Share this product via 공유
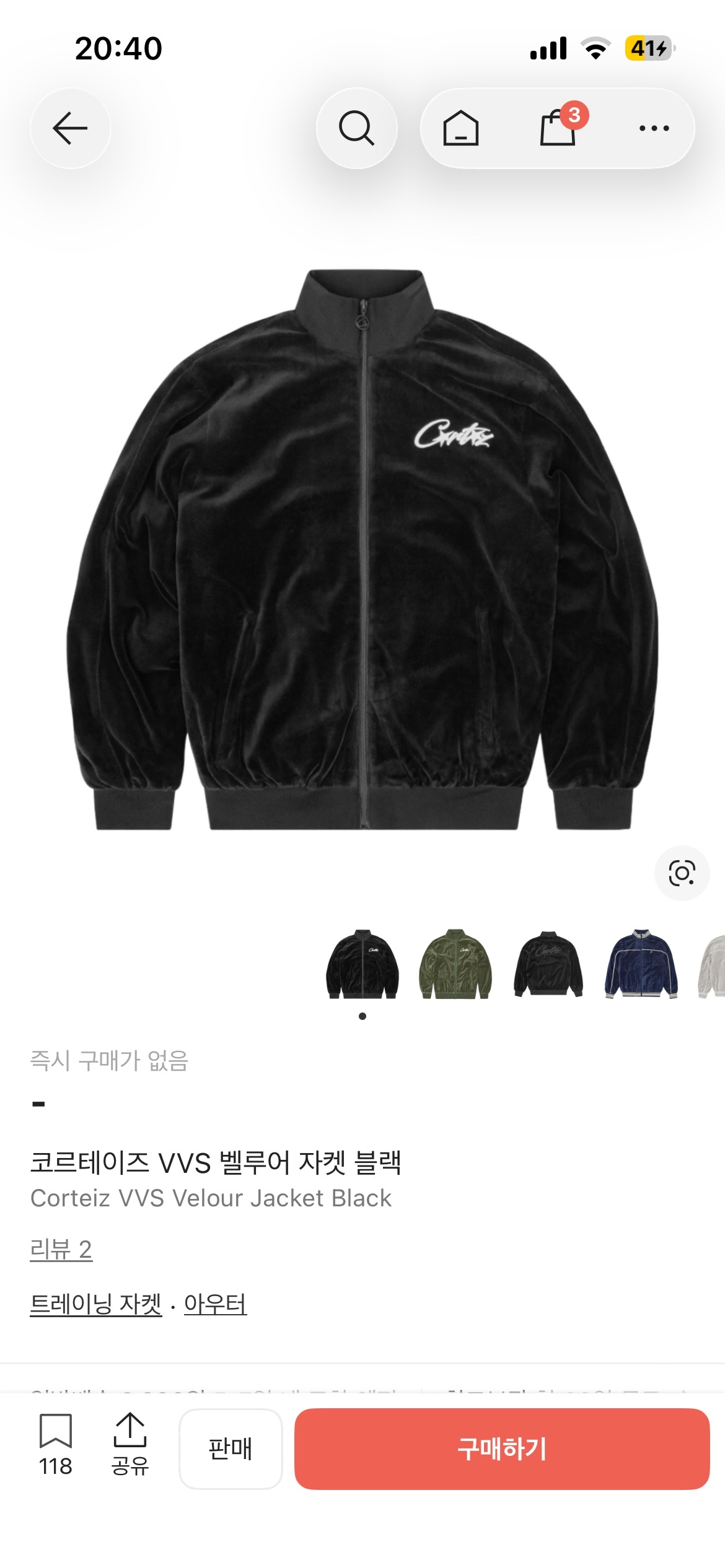The width and height of the screenshot is (725, 1568). [x=130, y=1445]
